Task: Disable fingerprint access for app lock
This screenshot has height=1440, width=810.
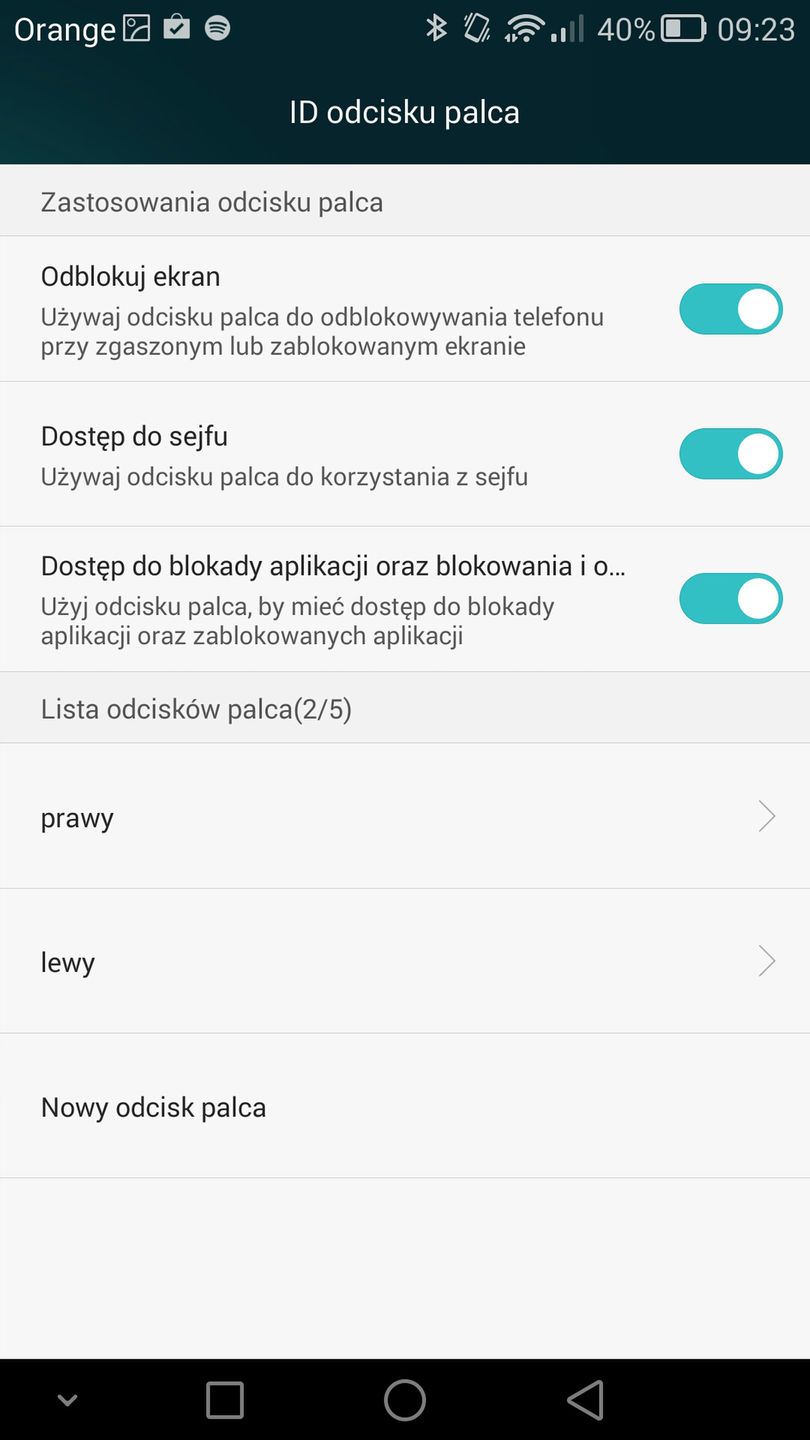Action: click(x=731, y=598)
